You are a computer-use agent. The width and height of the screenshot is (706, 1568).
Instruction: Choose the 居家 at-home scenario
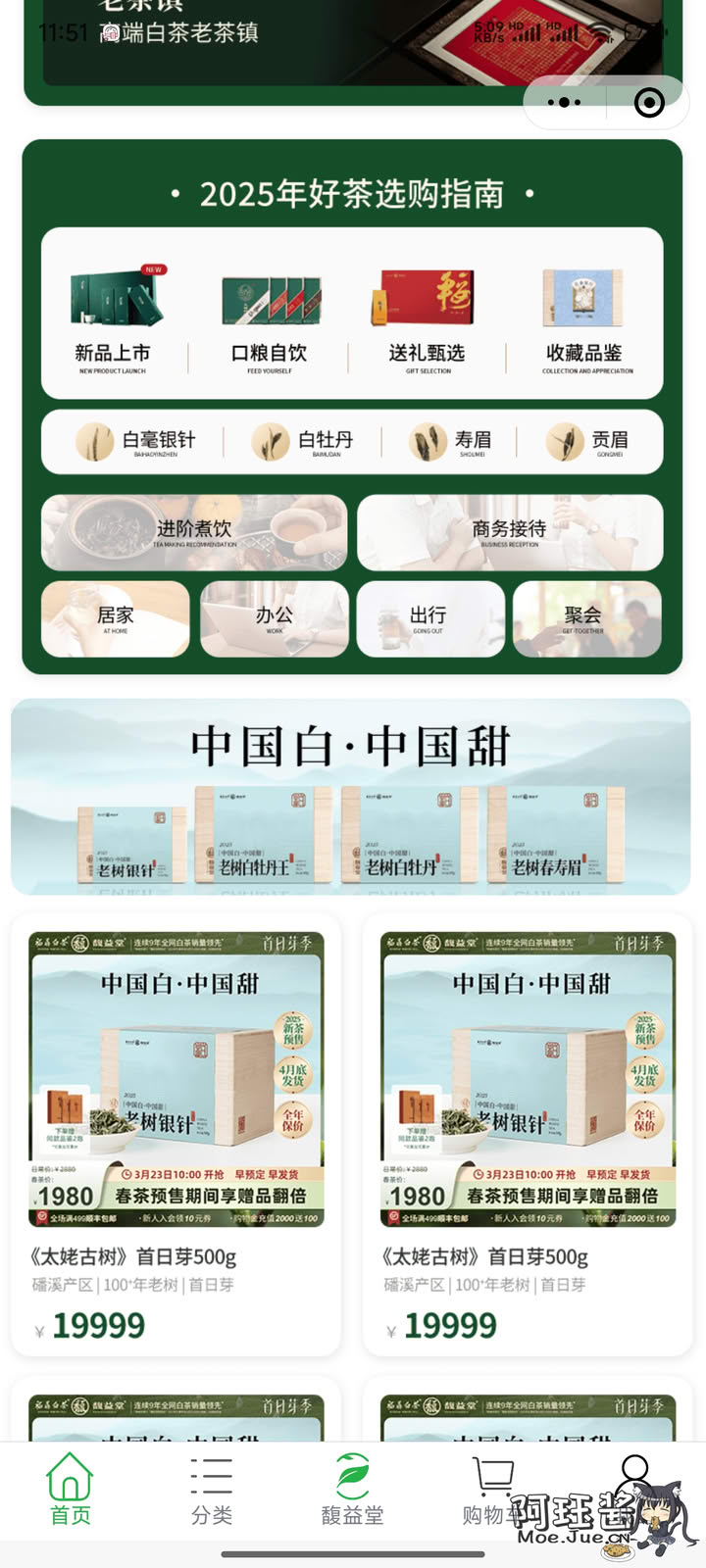coord(116,618)
